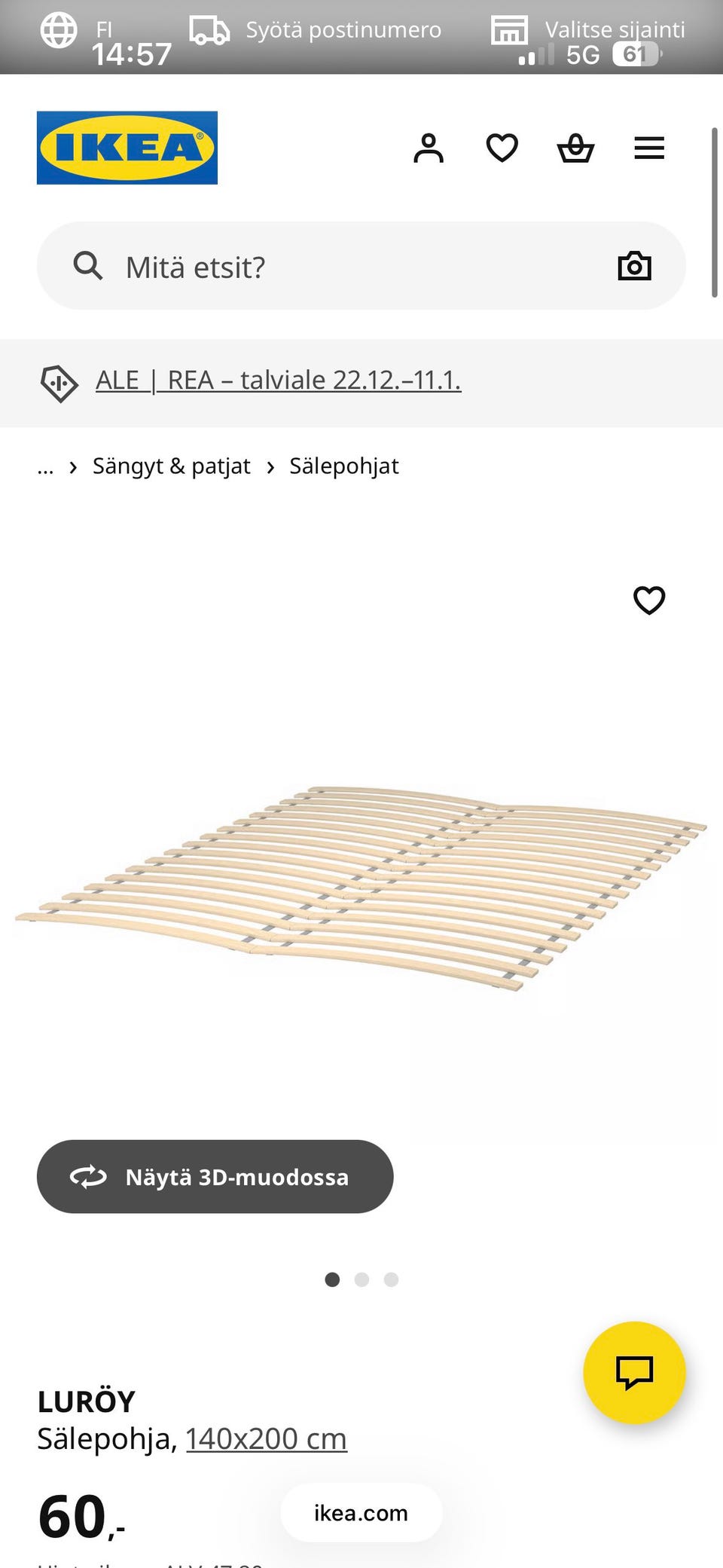723x1568 pixels.
Task: Expand the collapsed breadcrumb ellipsis
Action: tap(45, 467)
